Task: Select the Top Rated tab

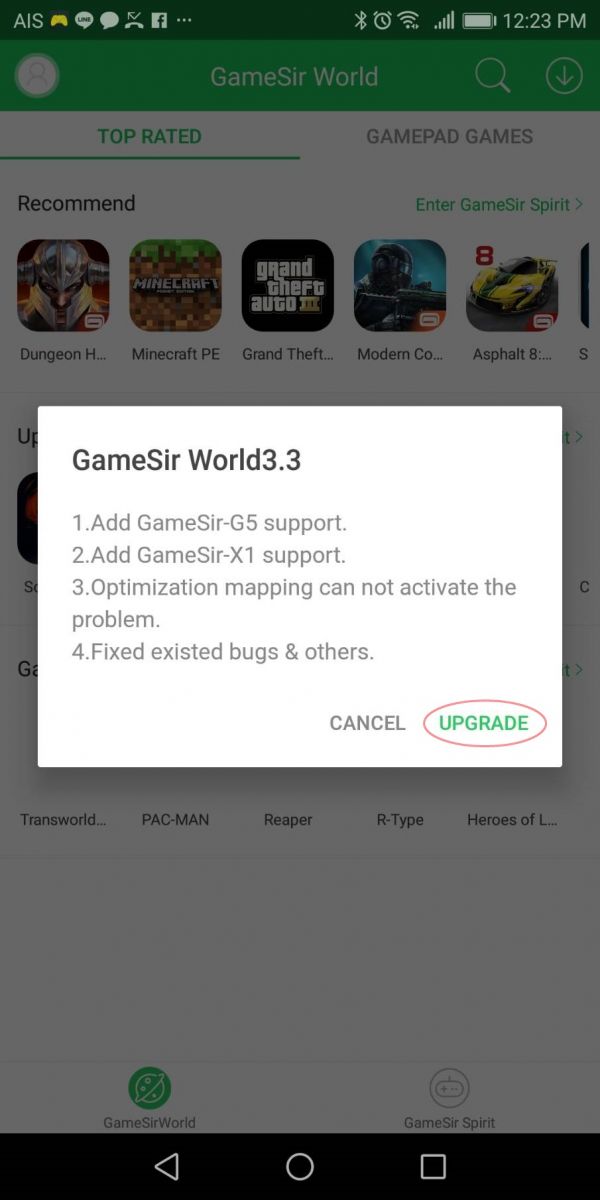Action: [x=149, y=136]
